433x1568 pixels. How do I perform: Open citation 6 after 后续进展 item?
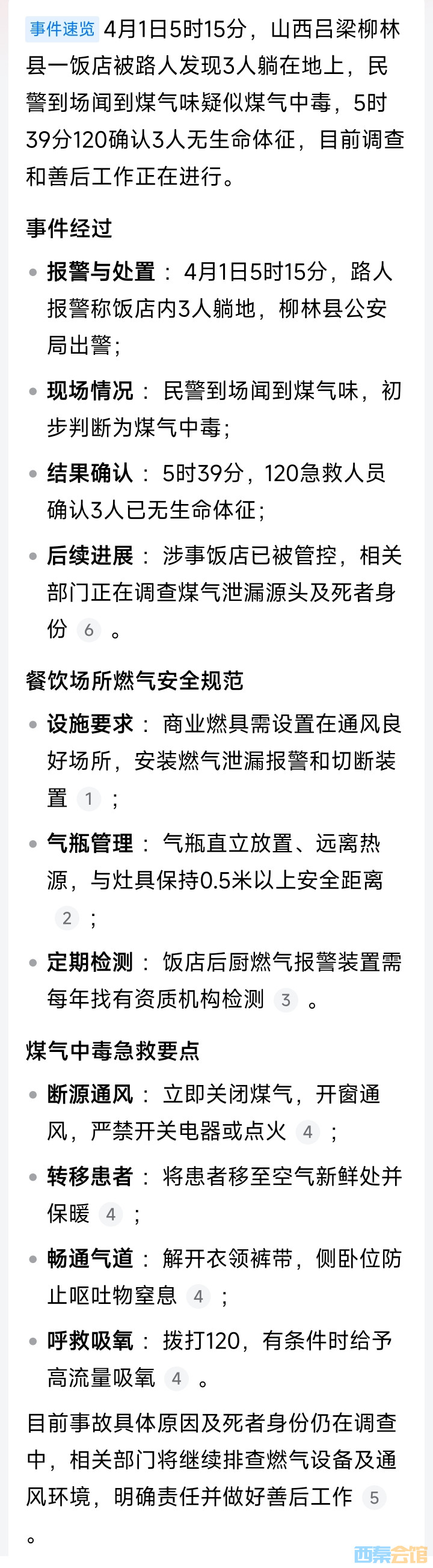tap(89, 630)
